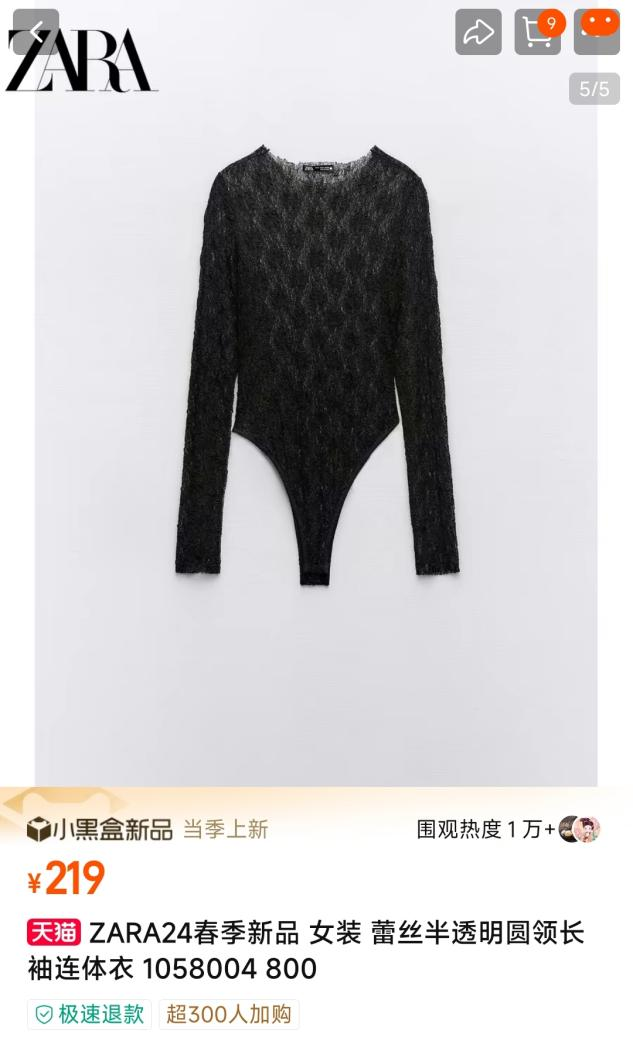Viewport: 633px width, 1041px height.
Task: View the 围观热度 viewers' avatars
Action: point(580,829)
